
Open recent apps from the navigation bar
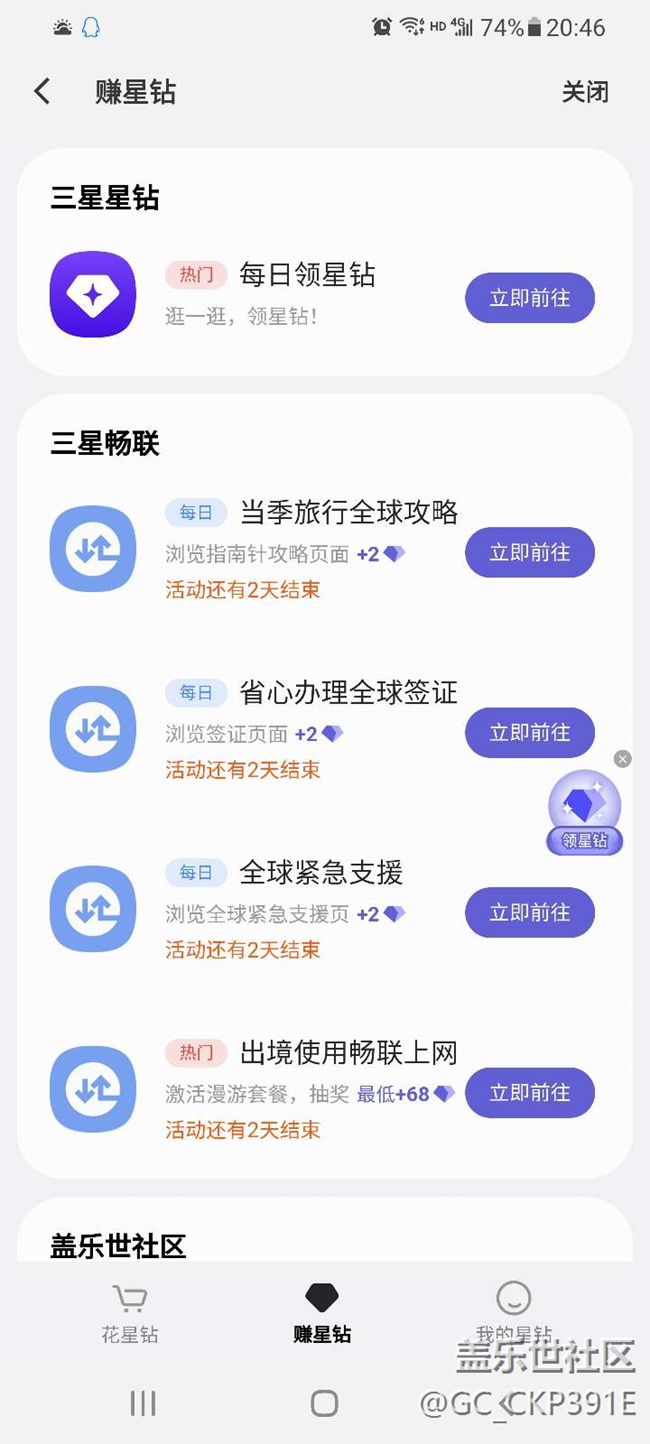click(x=143, y=1403)
